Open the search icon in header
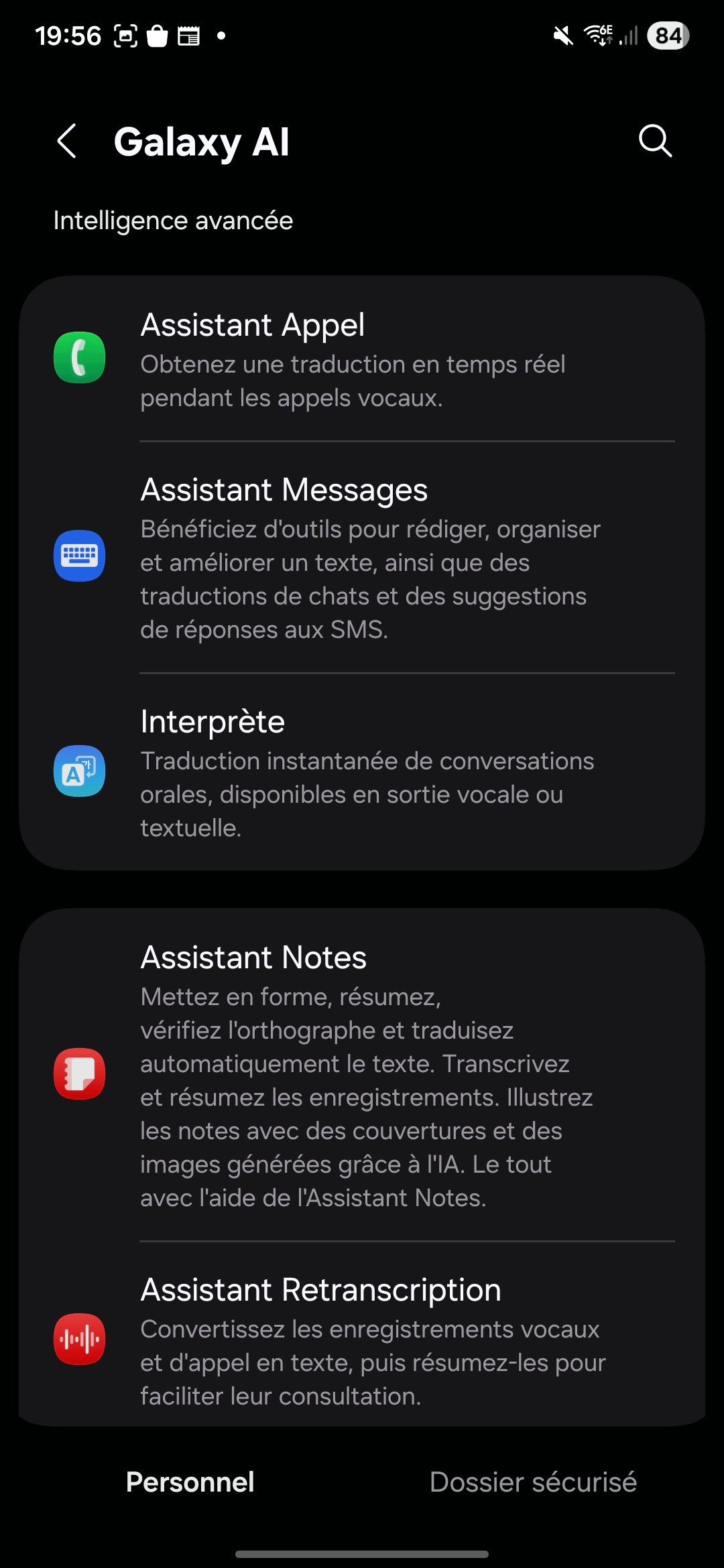 [655, 141]
